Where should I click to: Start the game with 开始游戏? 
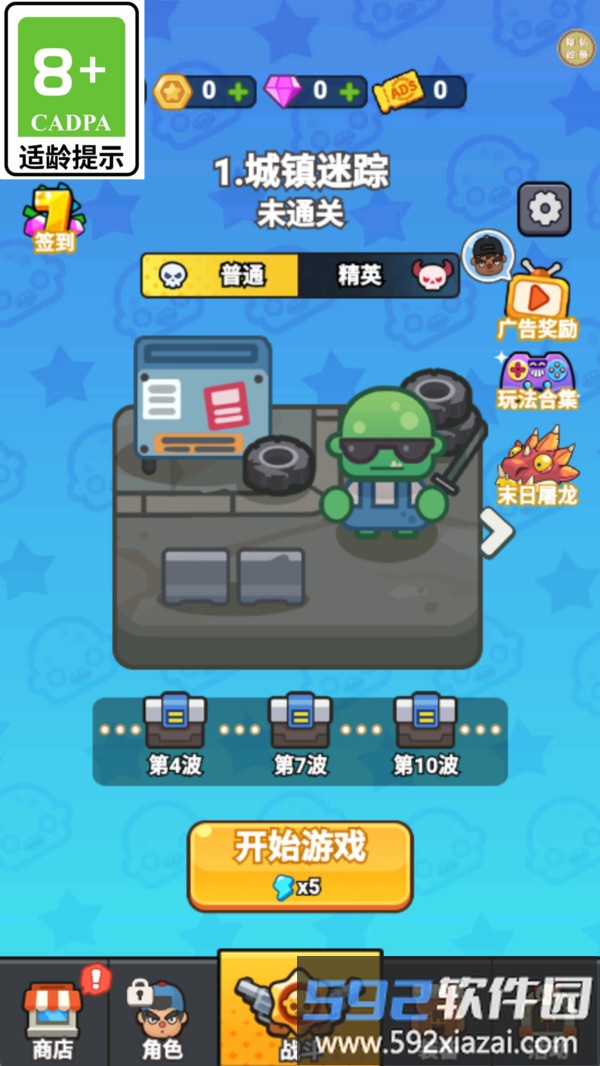pyautogui.click(x=300, y=865)
